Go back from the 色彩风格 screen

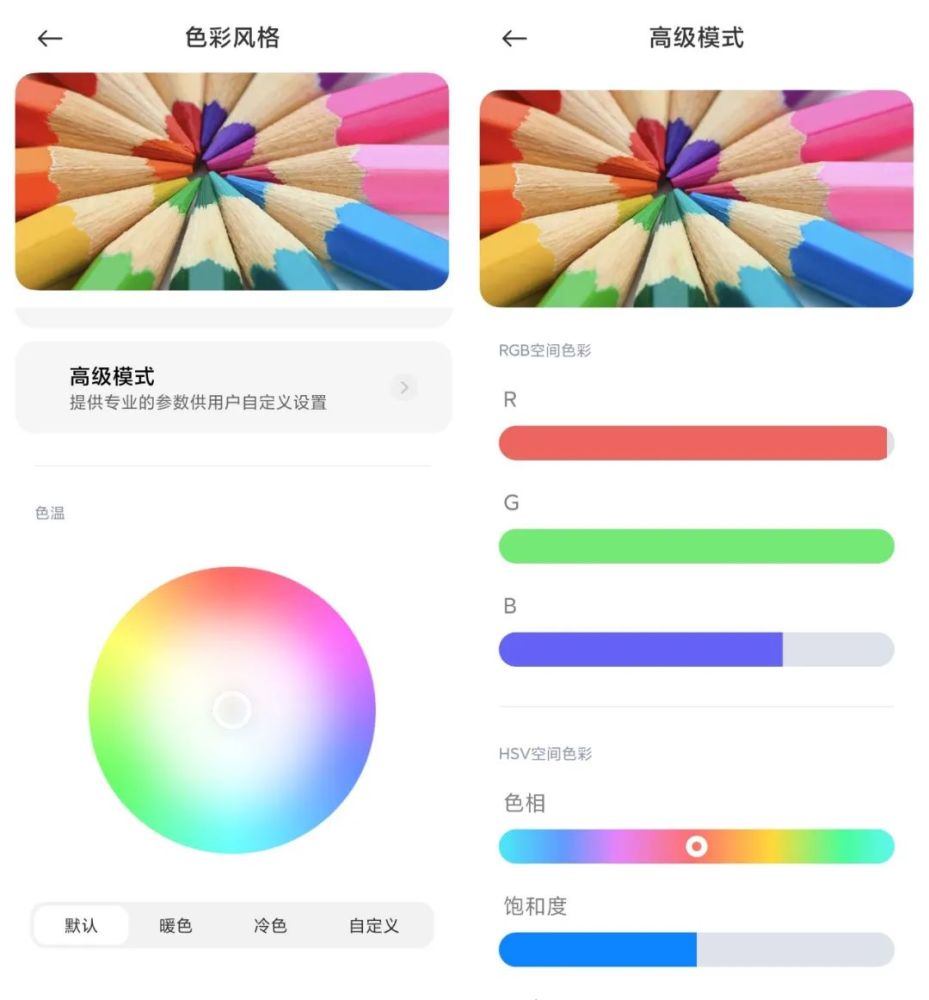coord(49,39)
